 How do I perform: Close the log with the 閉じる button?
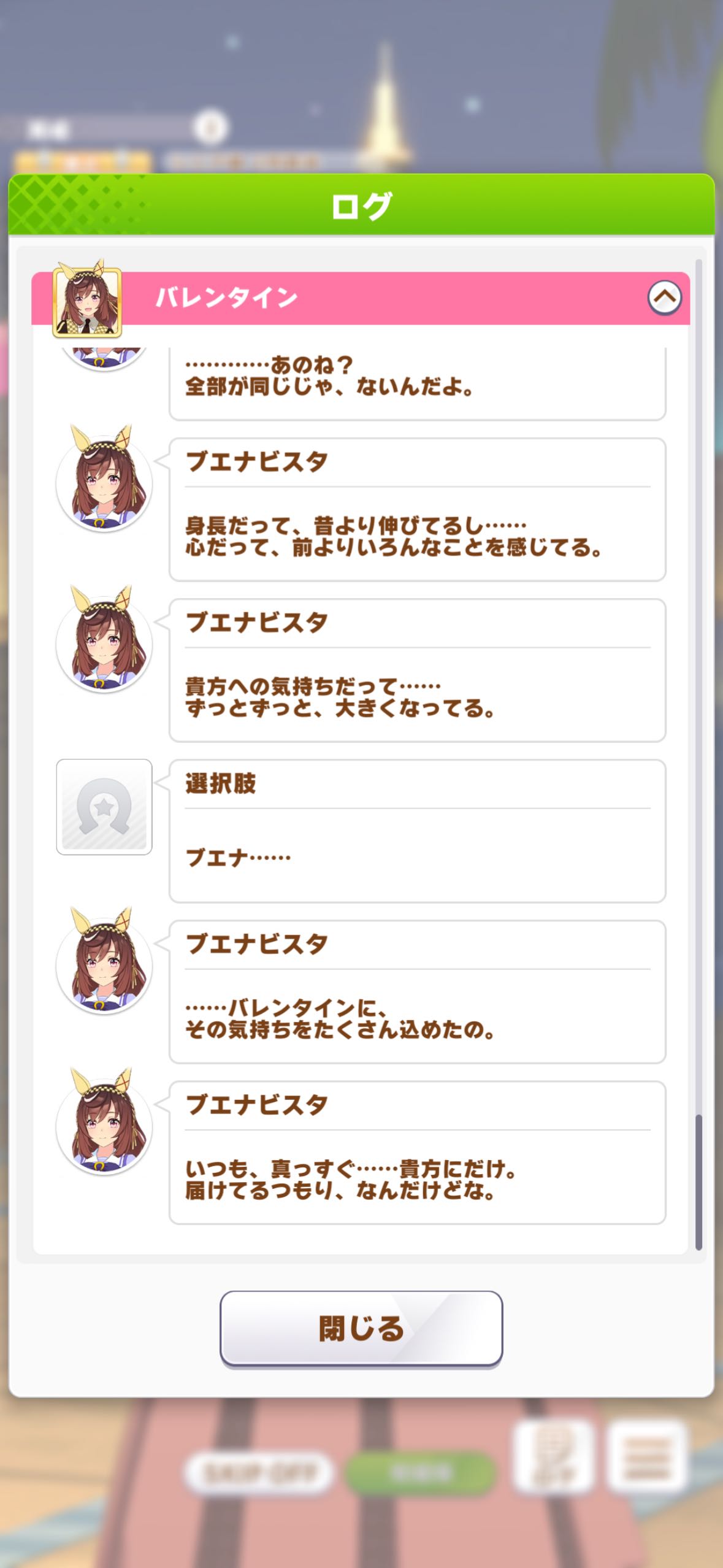(x=361, y=1328)
